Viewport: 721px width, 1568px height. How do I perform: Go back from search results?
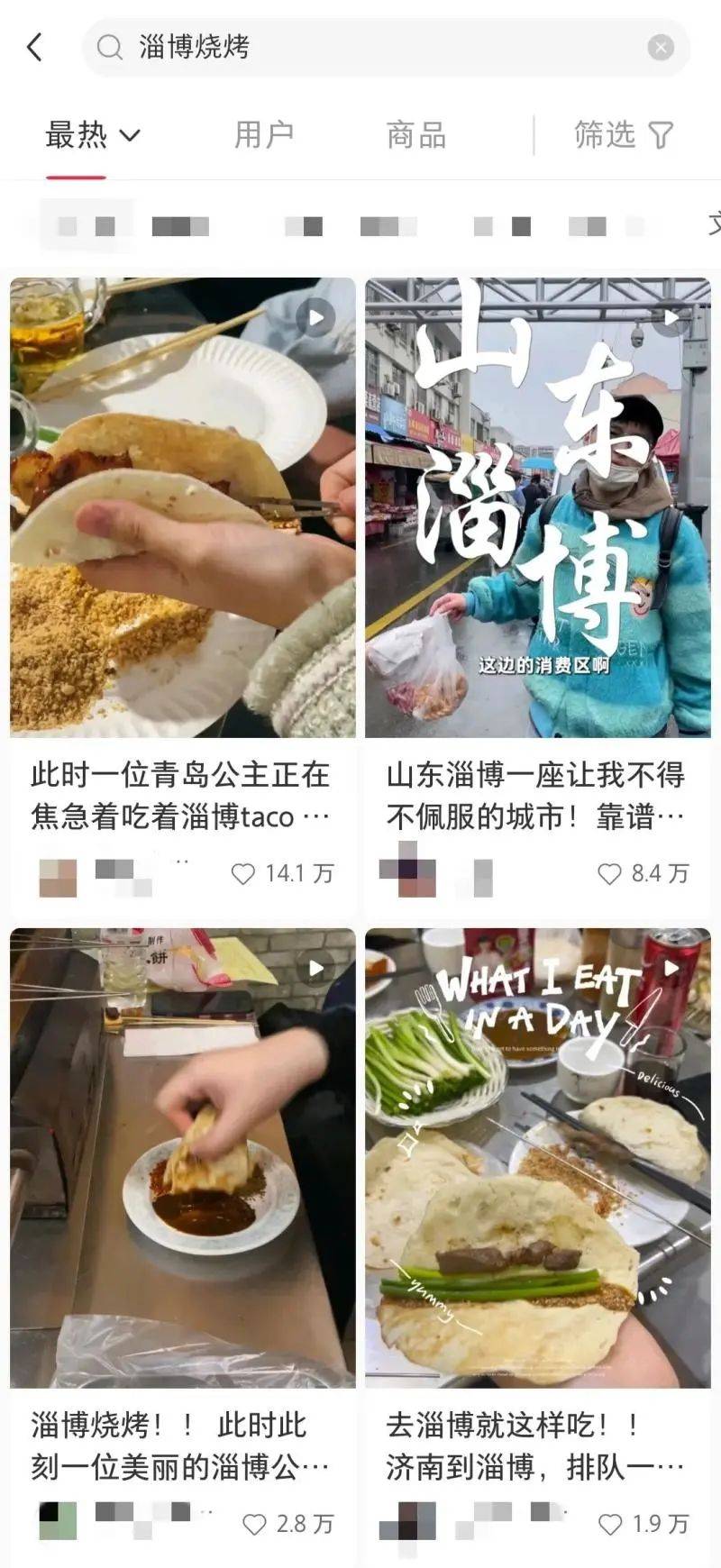coord(35,47)
